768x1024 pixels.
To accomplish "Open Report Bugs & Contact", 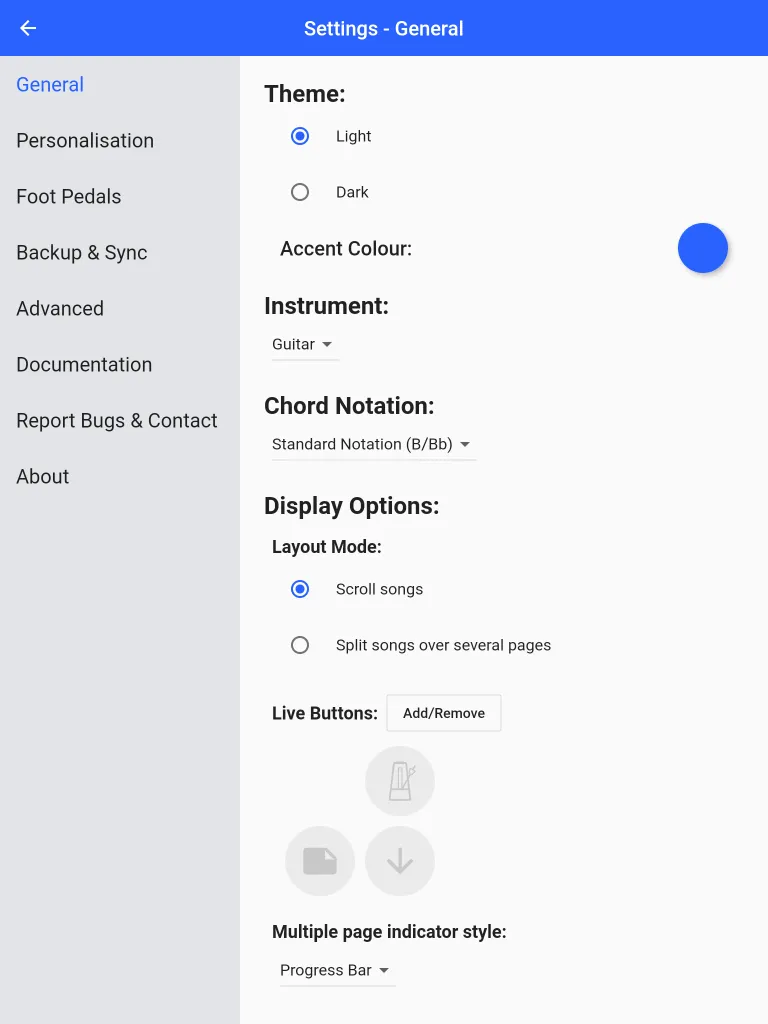I will [x=117, y=420].
